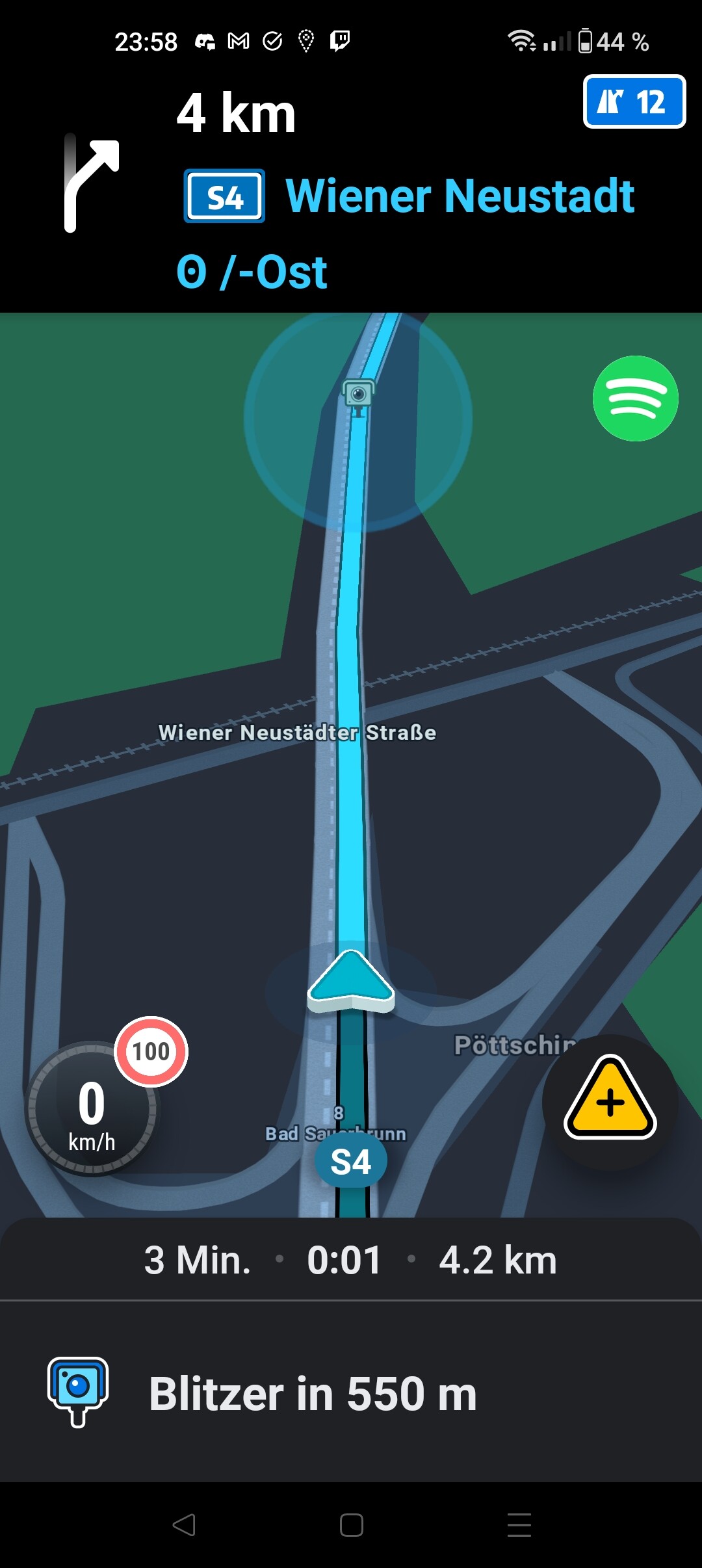Tap the speed camera icon on the map
Image resolution: width=702 pixels, height=1568 pixels.
(x=358, y=397)
